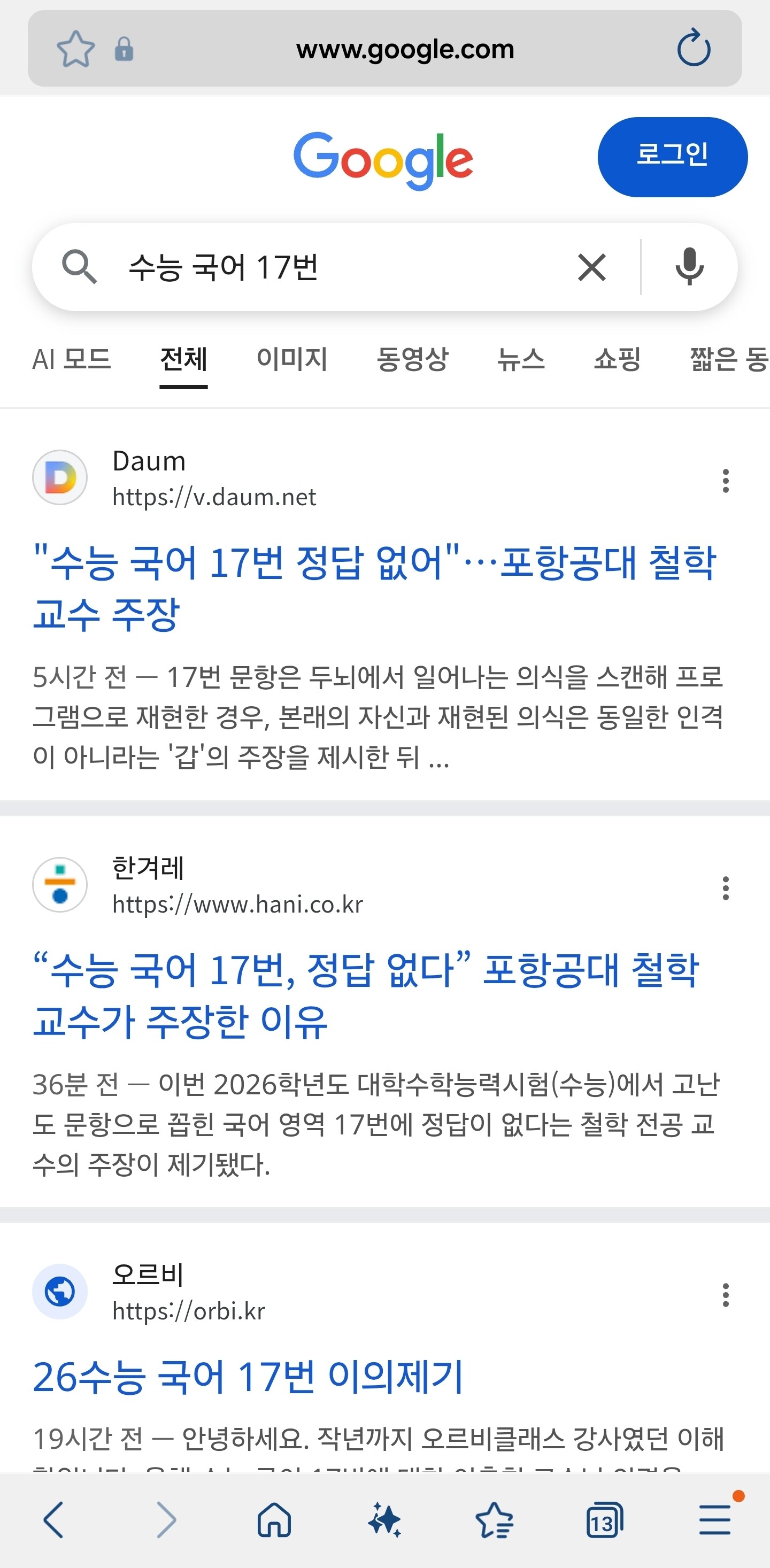Tap the 로그인 button
770x1568 pixels.
coord(672,157)
